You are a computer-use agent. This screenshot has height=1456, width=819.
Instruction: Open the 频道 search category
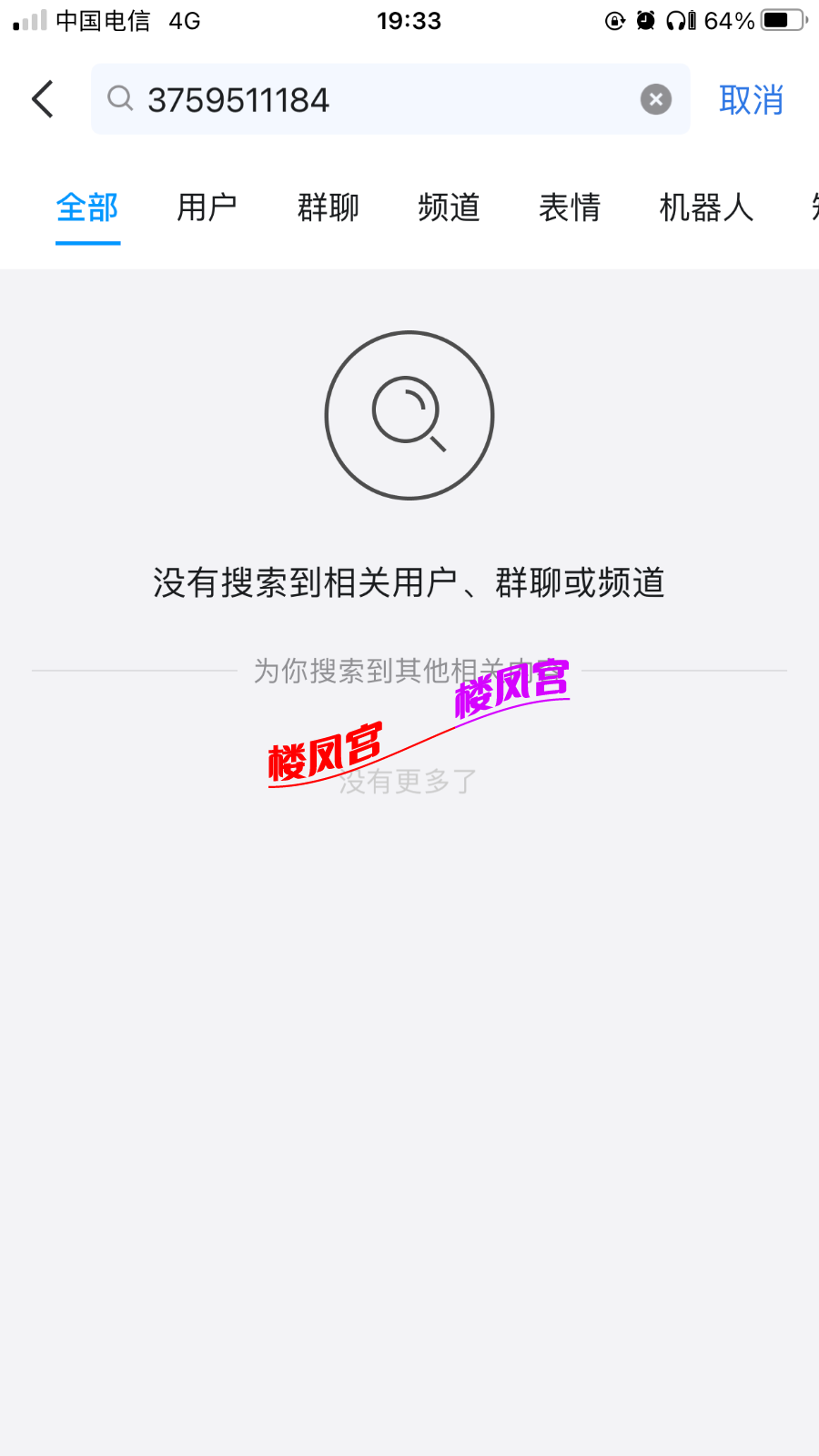450,208
